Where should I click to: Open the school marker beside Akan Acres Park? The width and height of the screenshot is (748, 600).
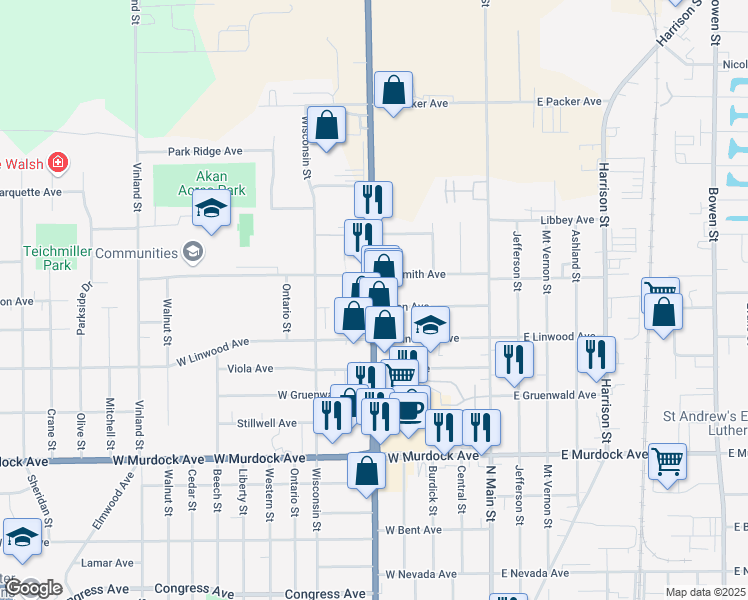(212, 209)
